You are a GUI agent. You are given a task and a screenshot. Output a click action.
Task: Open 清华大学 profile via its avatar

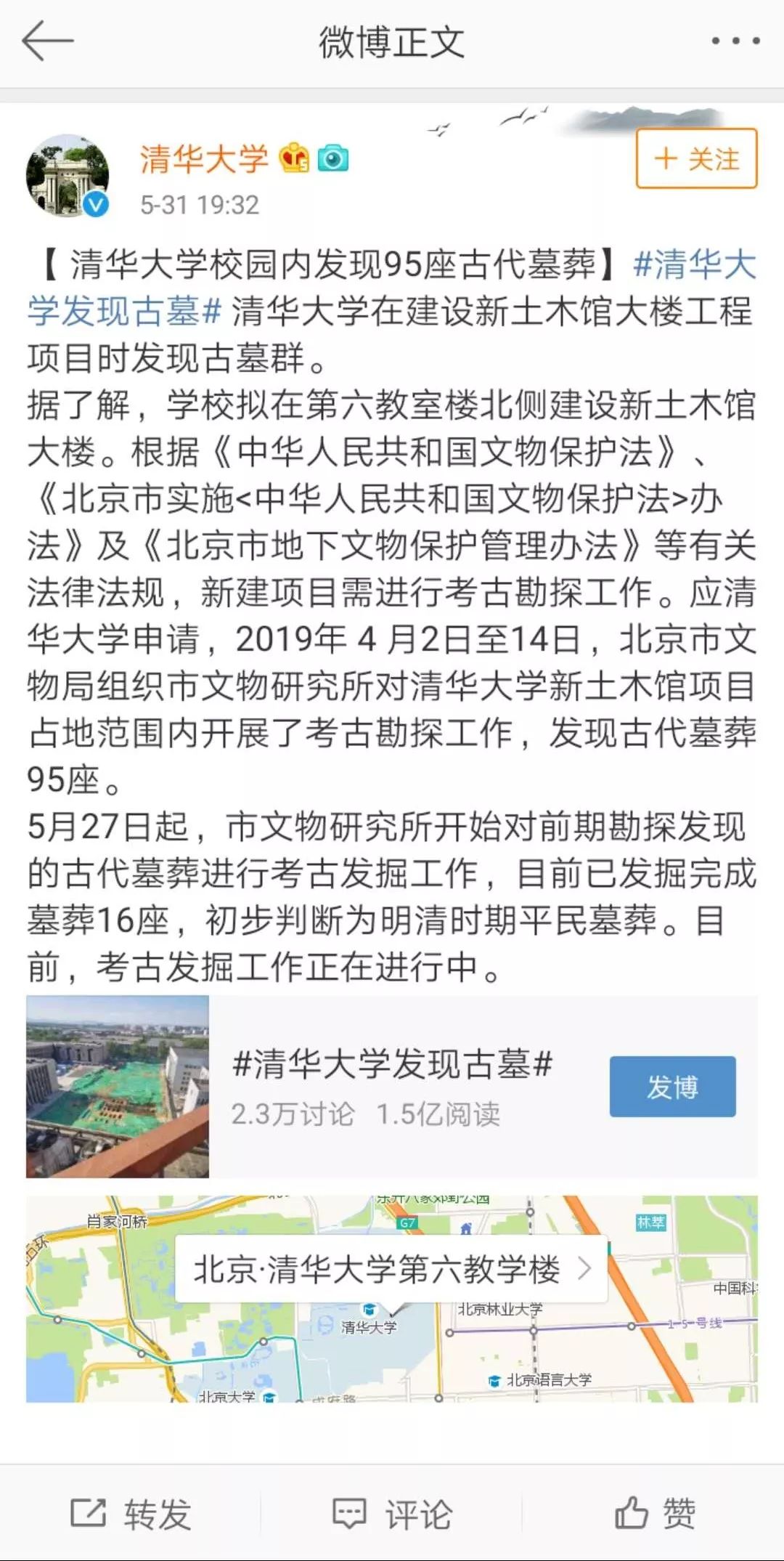click(68, 176)
